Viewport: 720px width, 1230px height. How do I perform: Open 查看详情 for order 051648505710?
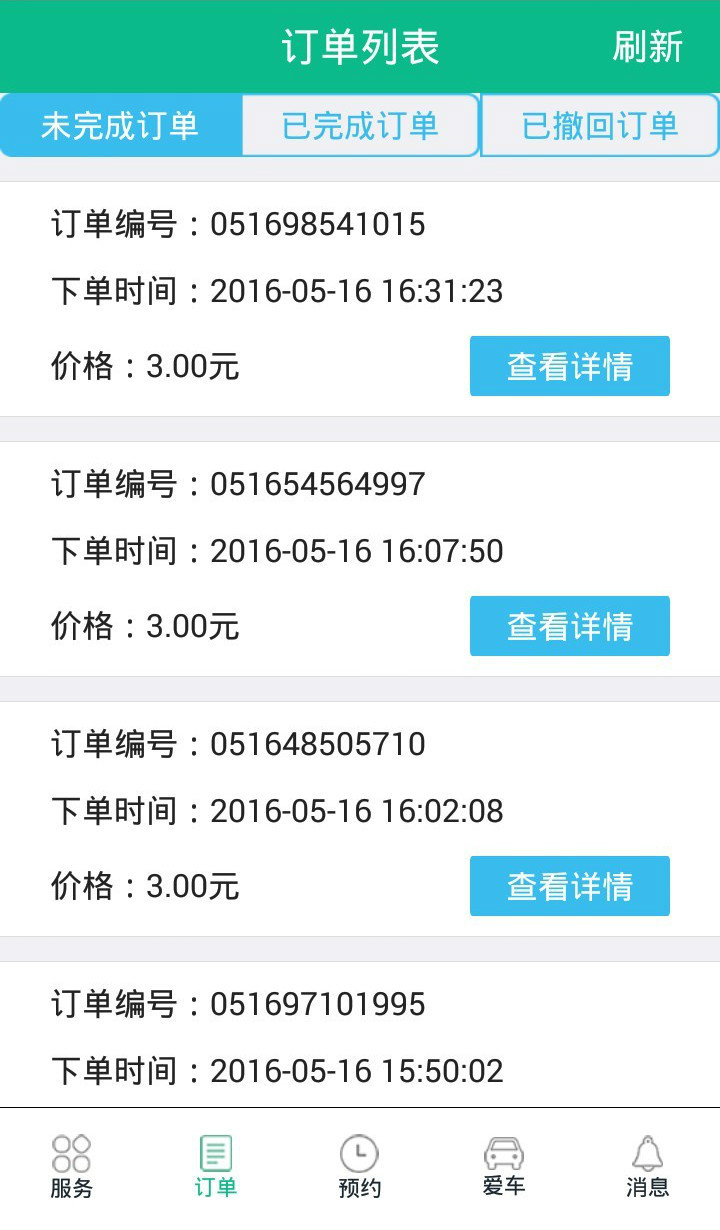[x=569, y=886]
